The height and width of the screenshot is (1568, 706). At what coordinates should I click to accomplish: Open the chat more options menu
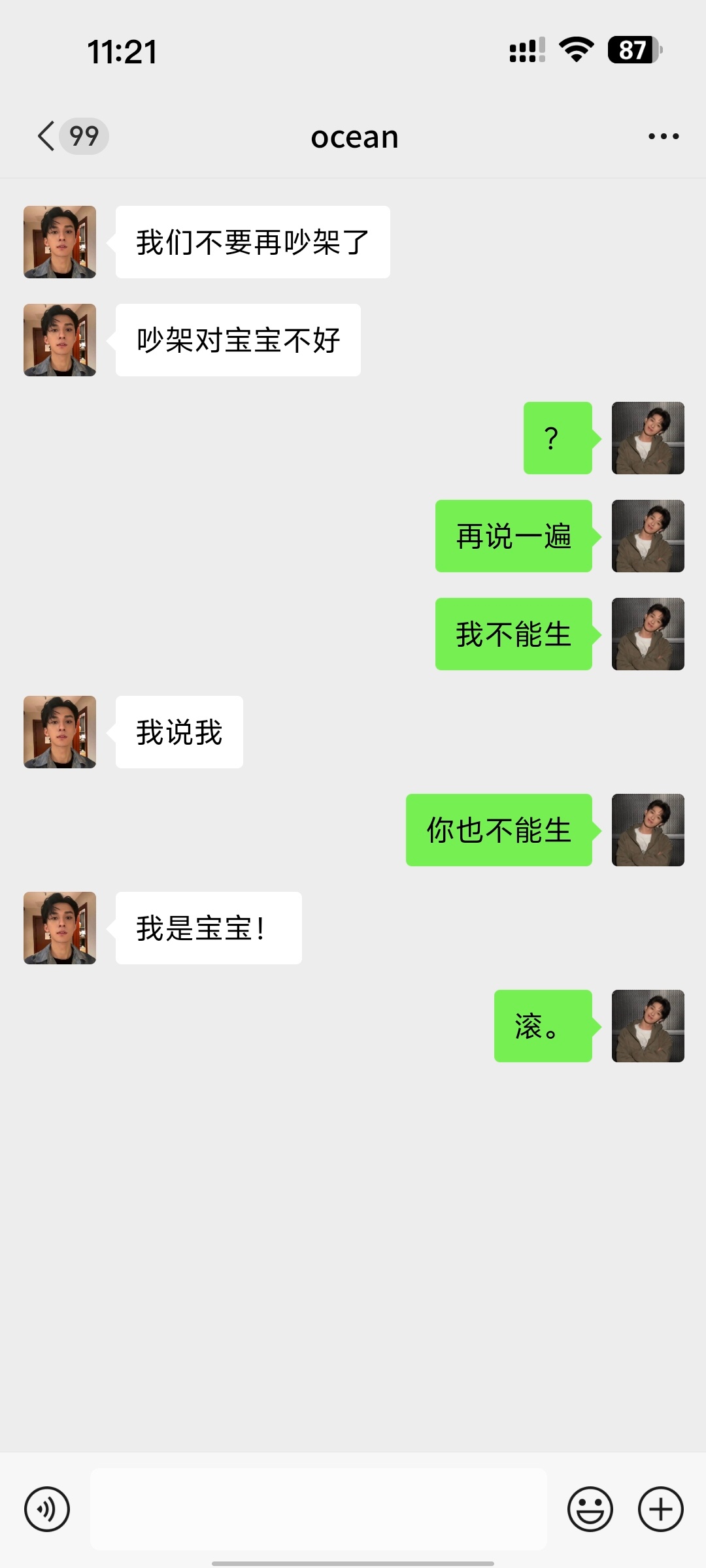tap(664, 136)
